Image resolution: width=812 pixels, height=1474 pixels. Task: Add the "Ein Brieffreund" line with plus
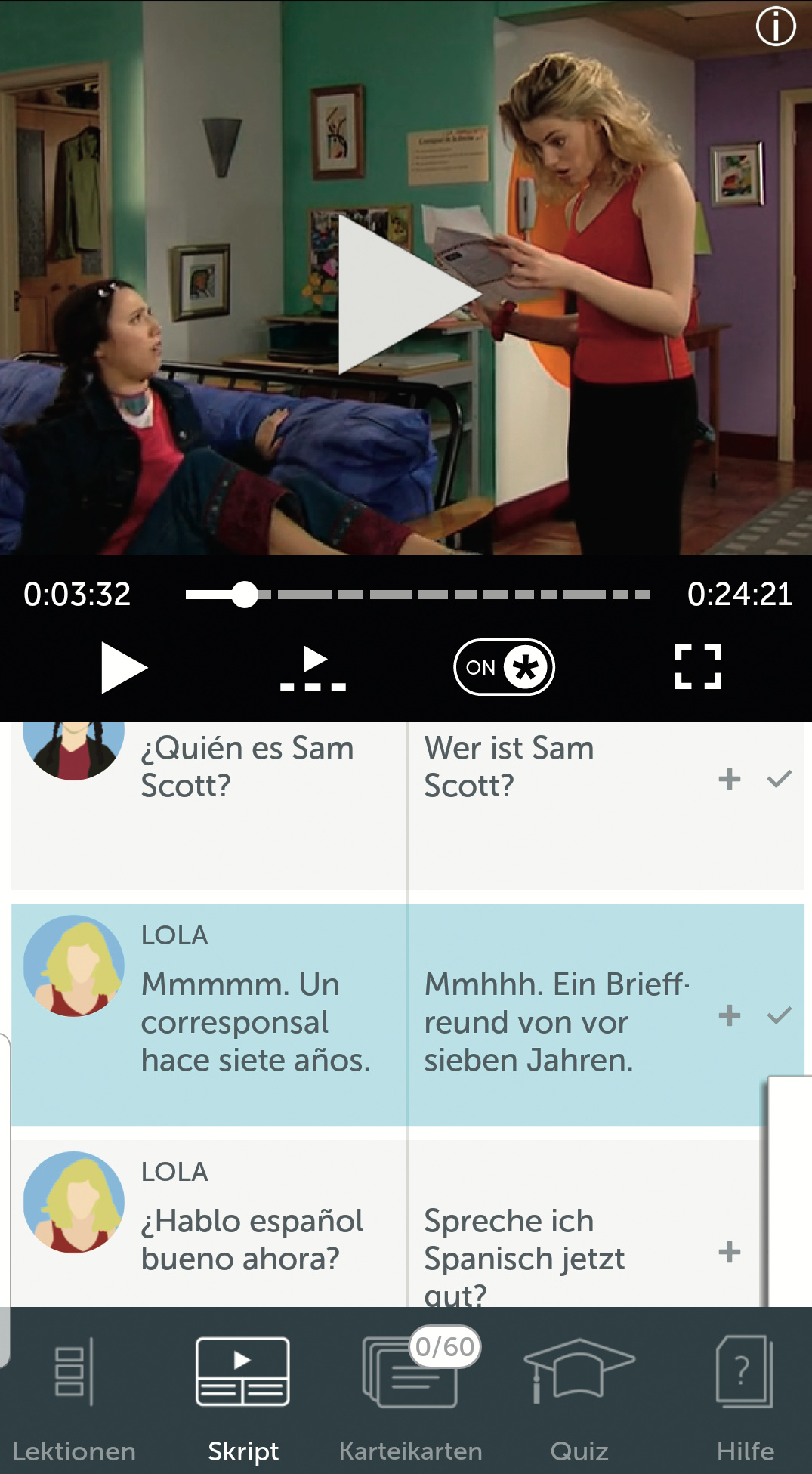pos(729,1015)
